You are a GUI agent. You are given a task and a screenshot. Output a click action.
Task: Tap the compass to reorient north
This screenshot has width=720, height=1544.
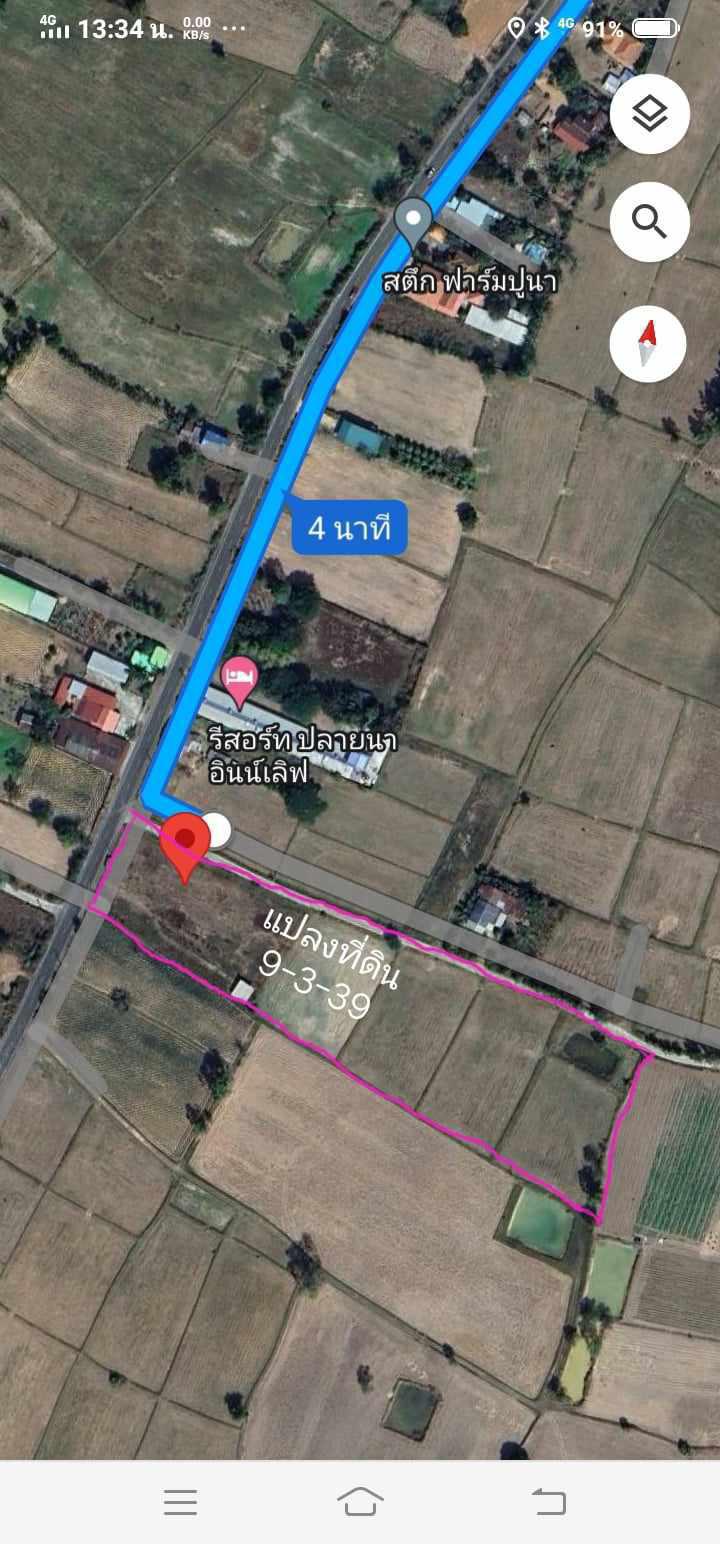point(648,344)
